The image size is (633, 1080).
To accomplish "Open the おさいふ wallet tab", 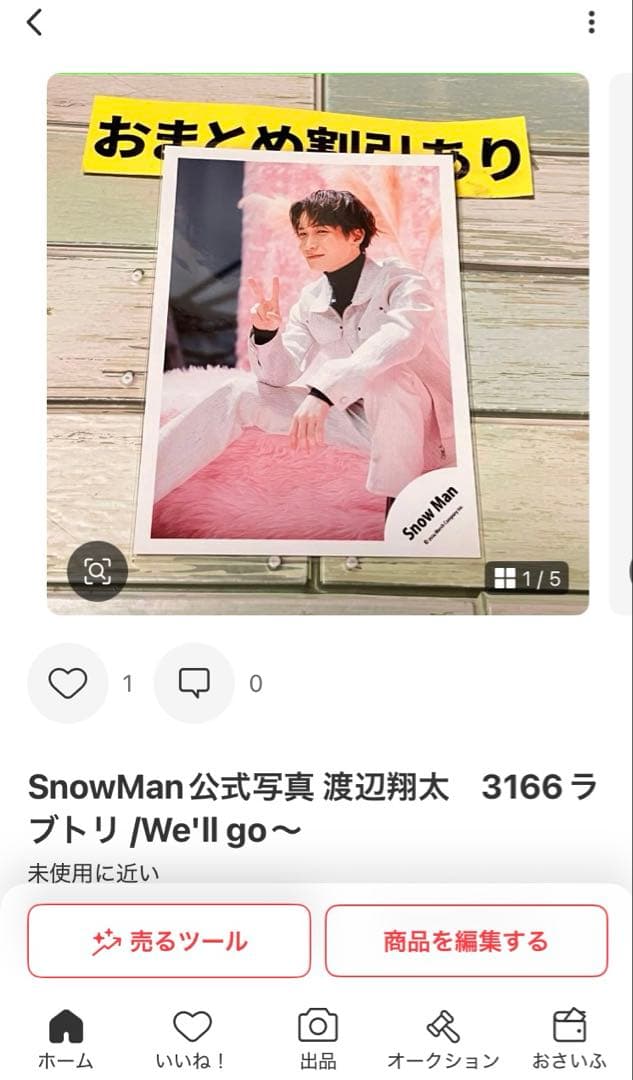I will click(569, 1039).
